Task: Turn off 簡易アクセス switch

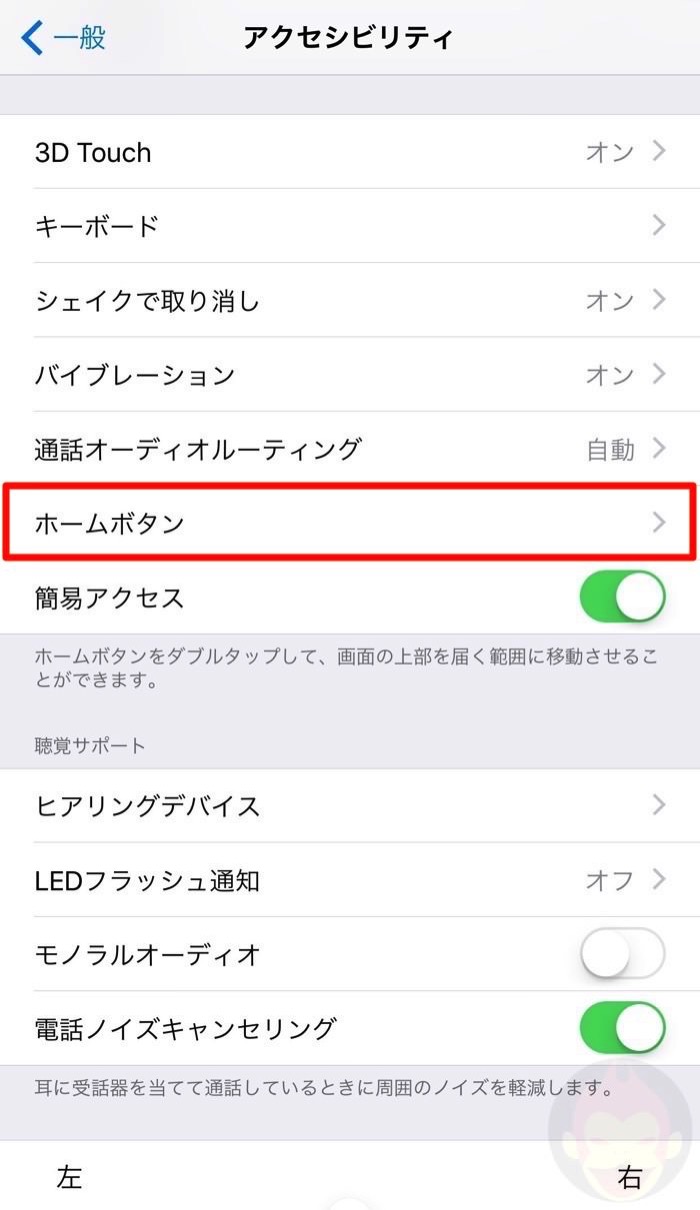Action: point(622,598)
